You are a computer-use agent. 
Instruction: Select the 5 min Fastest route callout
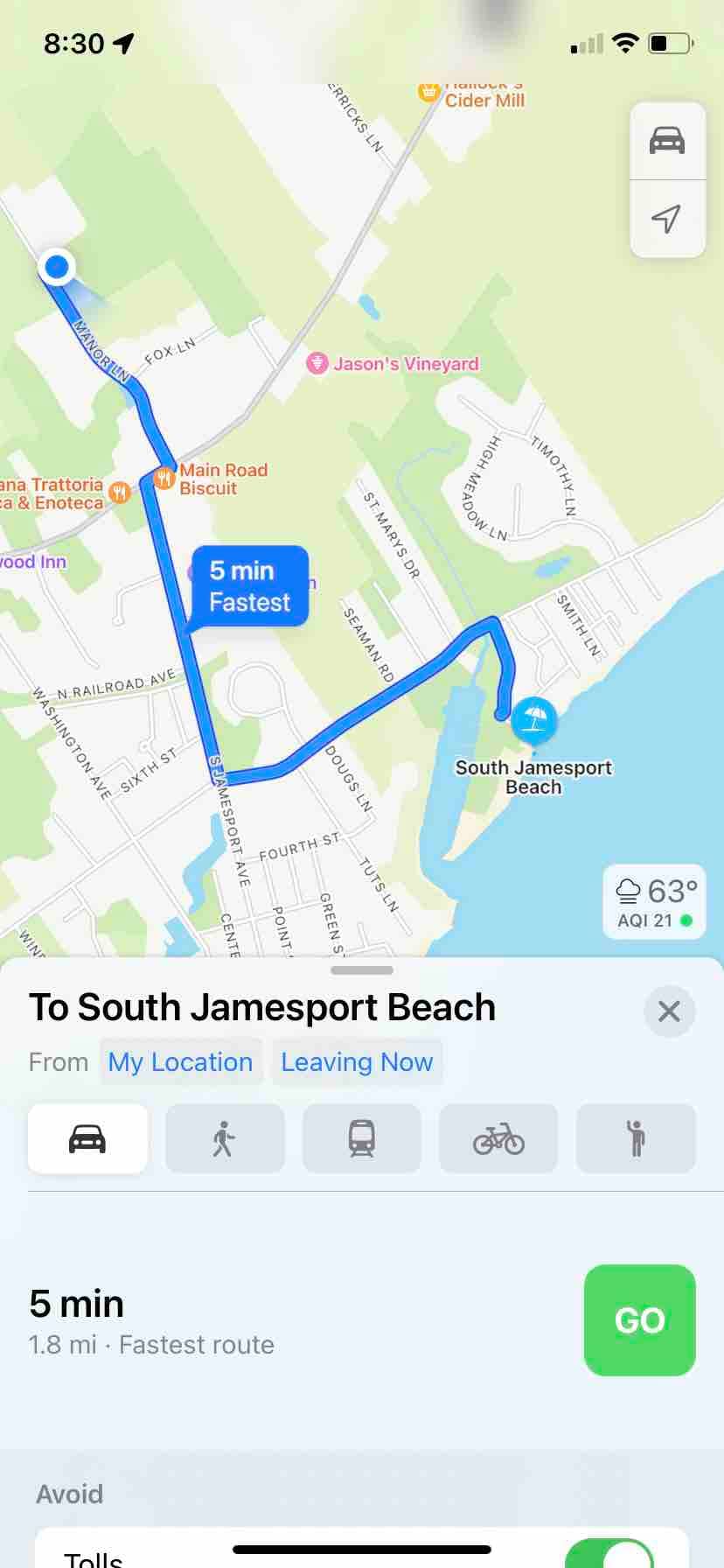(250, 586)
